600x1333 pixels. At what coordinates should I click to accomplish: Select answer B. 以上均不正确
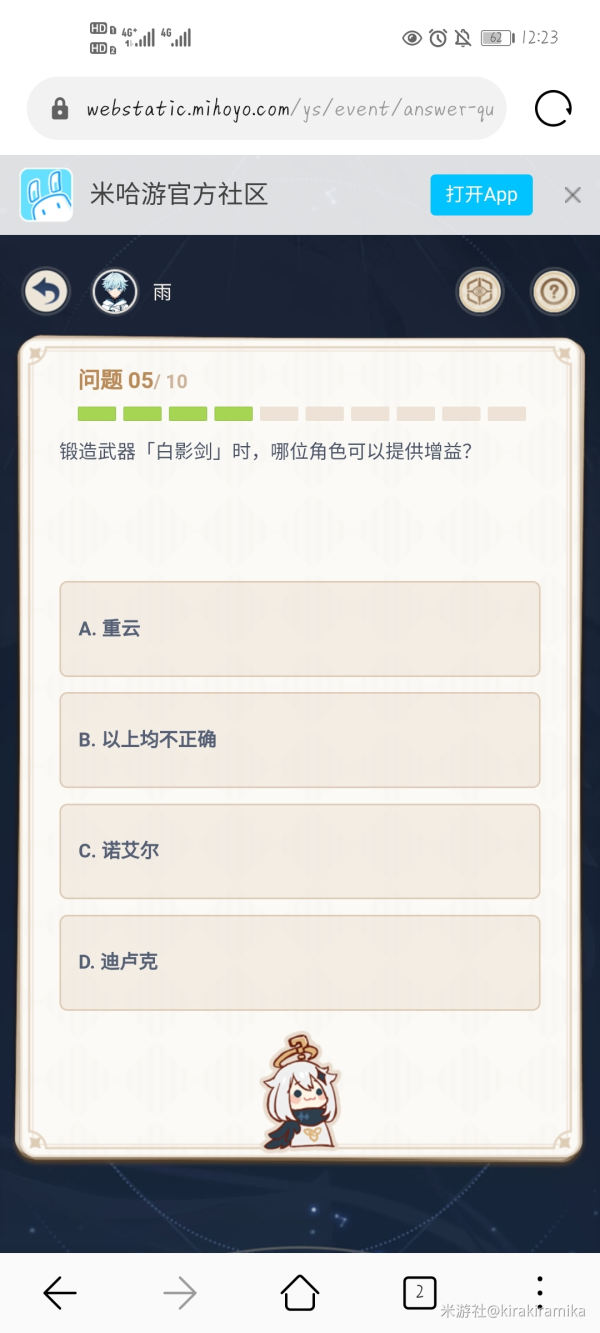pos(300,740)
